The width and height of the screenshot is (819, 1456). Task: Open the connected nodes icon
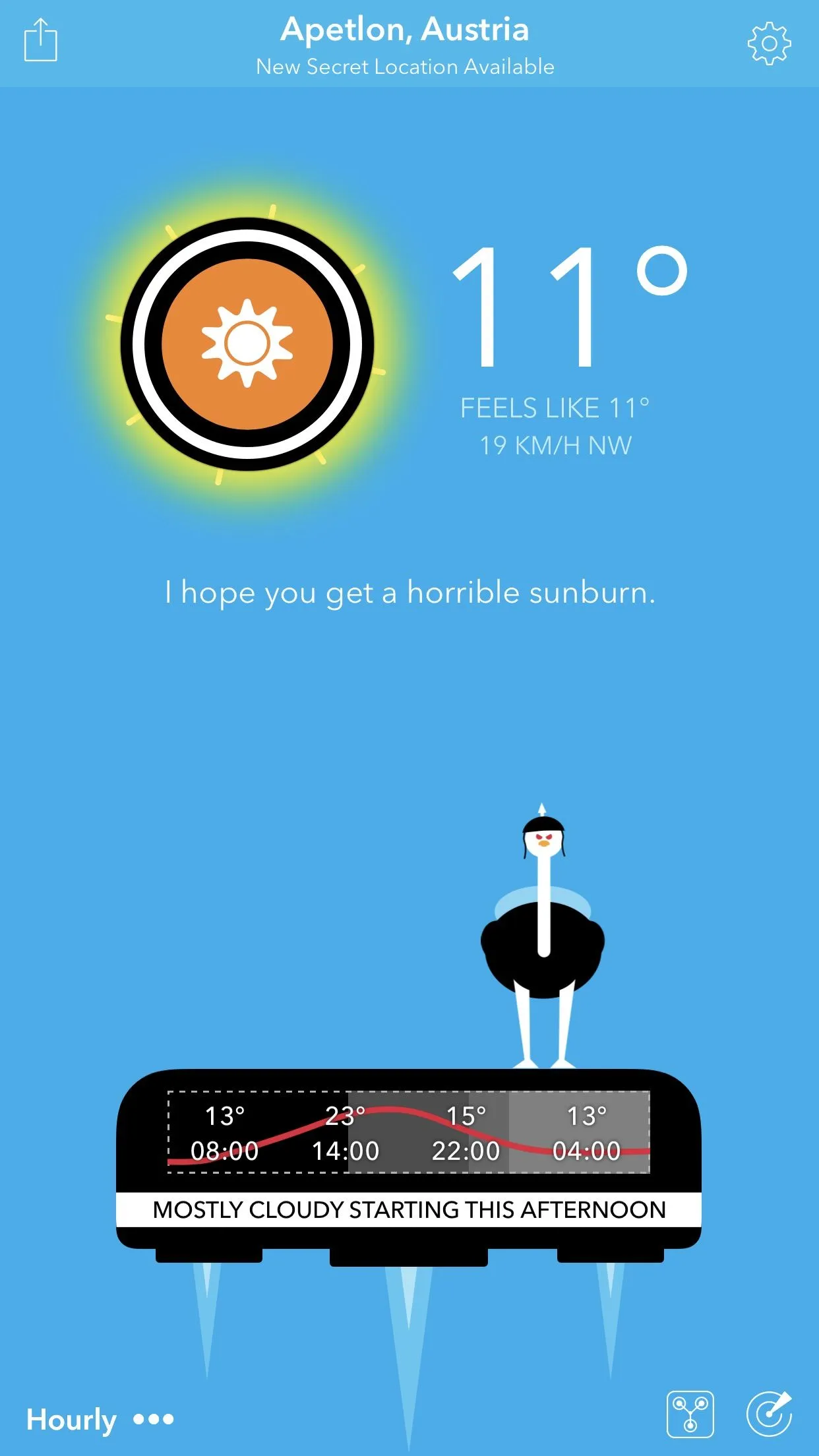[x=690, y=1414]
